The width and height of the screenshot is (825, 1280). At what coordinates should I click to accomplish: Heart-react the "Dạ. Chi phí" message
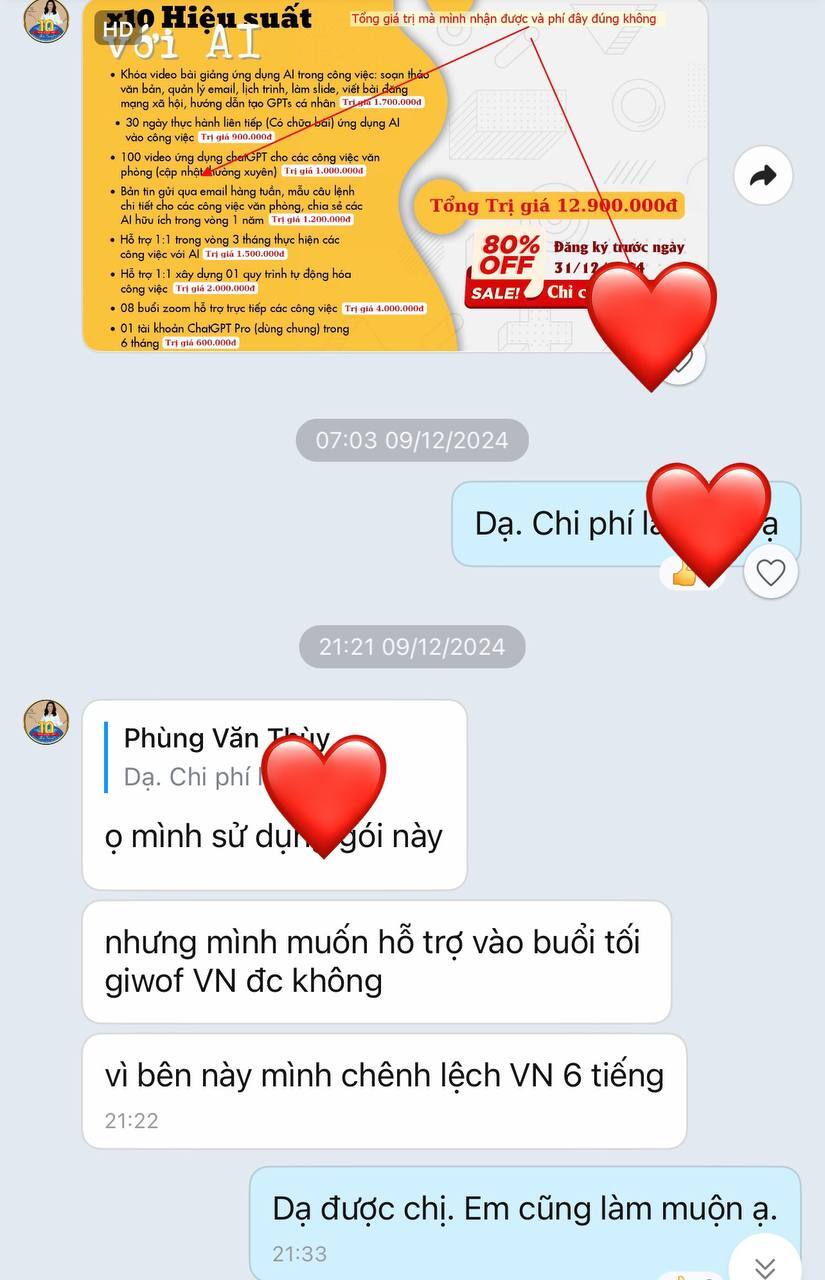[770, 572]
